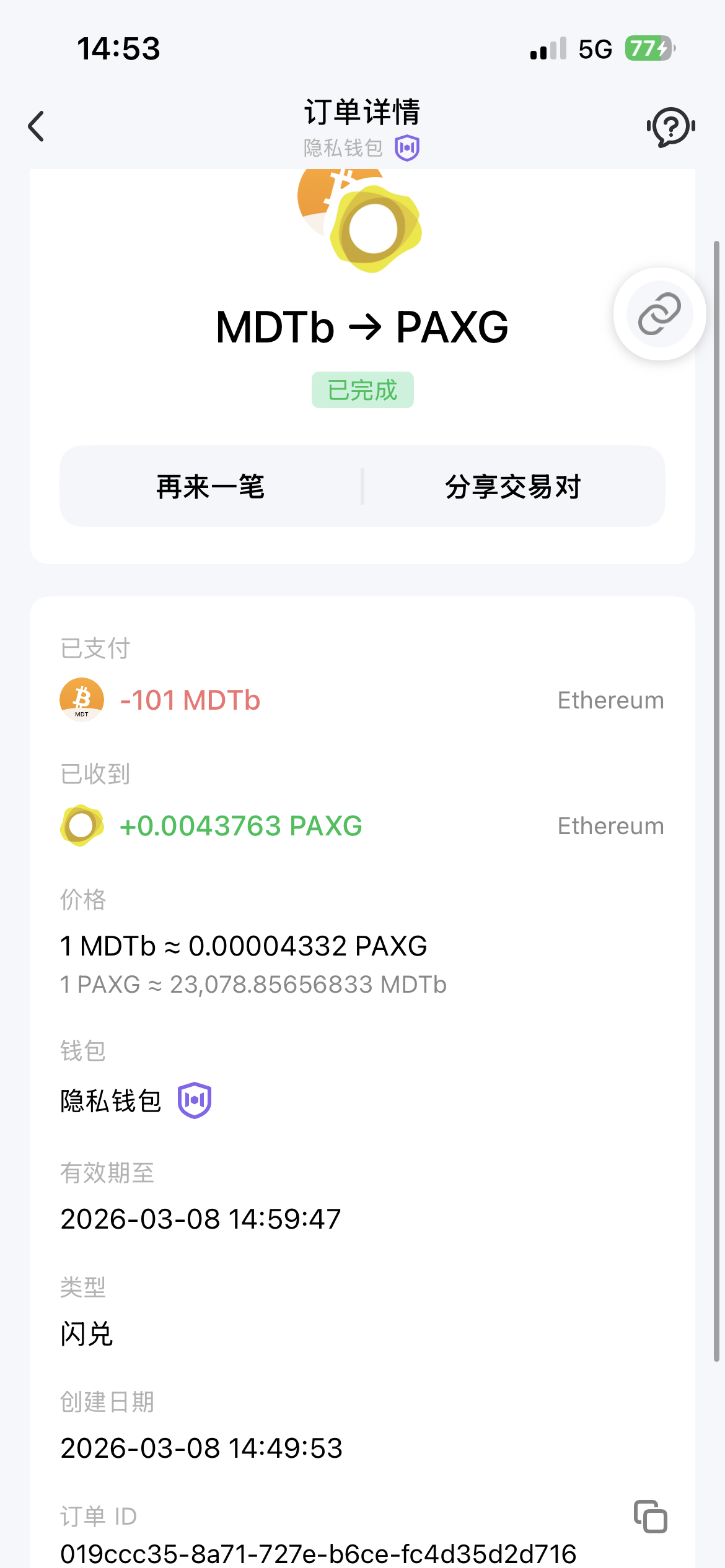This screenshot has height=1568, width=725.
Task: Click the MDTb coin icon next to -101
Action: click(x=81, y=700)
